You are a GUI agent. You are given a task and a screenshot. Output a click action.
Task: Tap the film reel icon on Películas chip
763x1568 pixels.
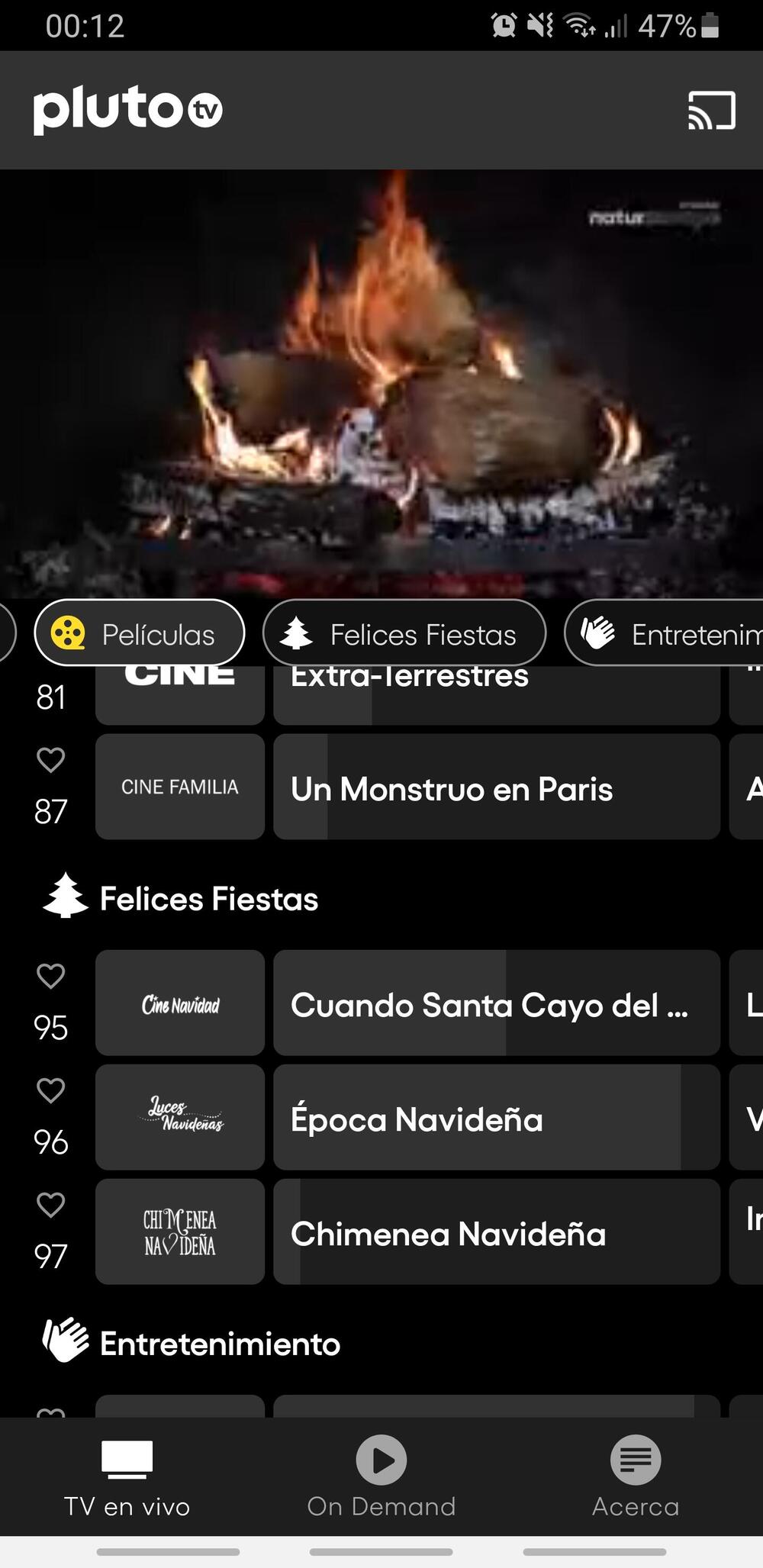(69, 633)
